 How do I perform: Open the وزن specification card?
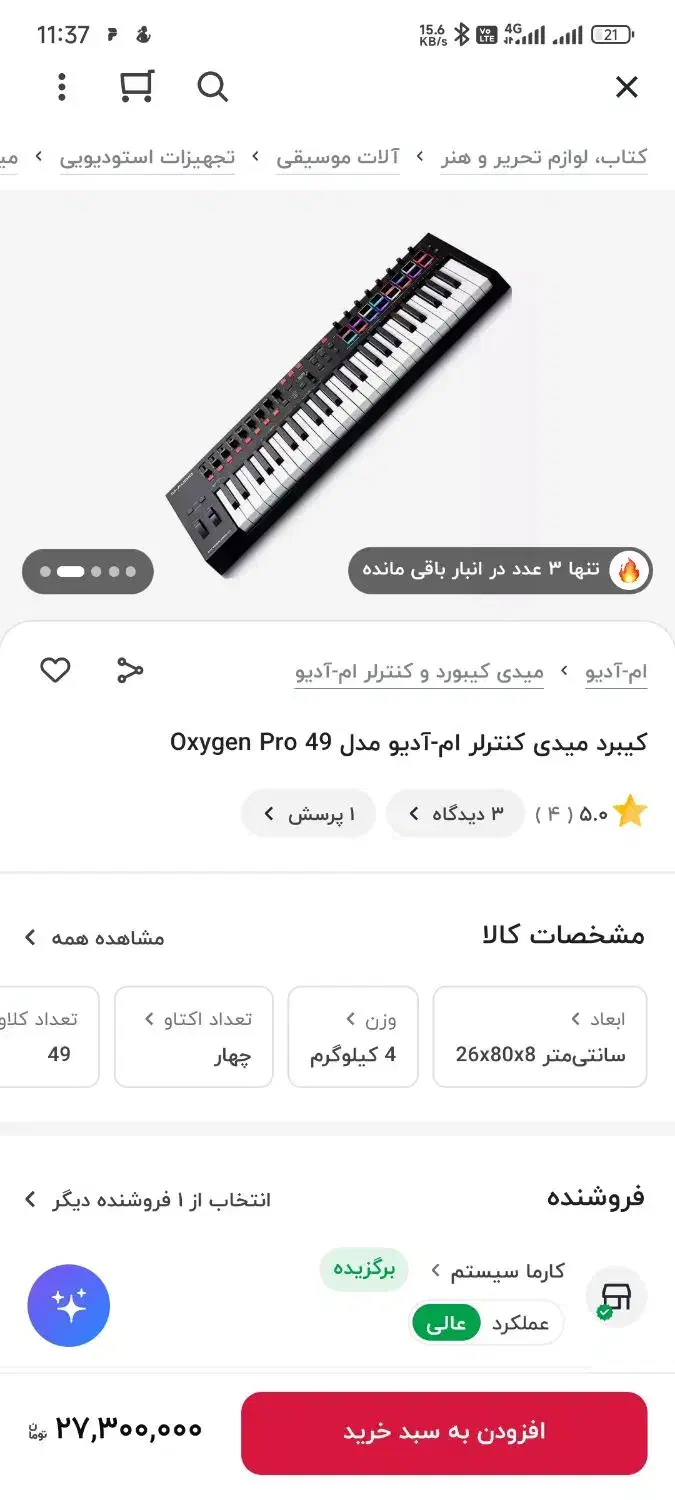pos(352,1037)
